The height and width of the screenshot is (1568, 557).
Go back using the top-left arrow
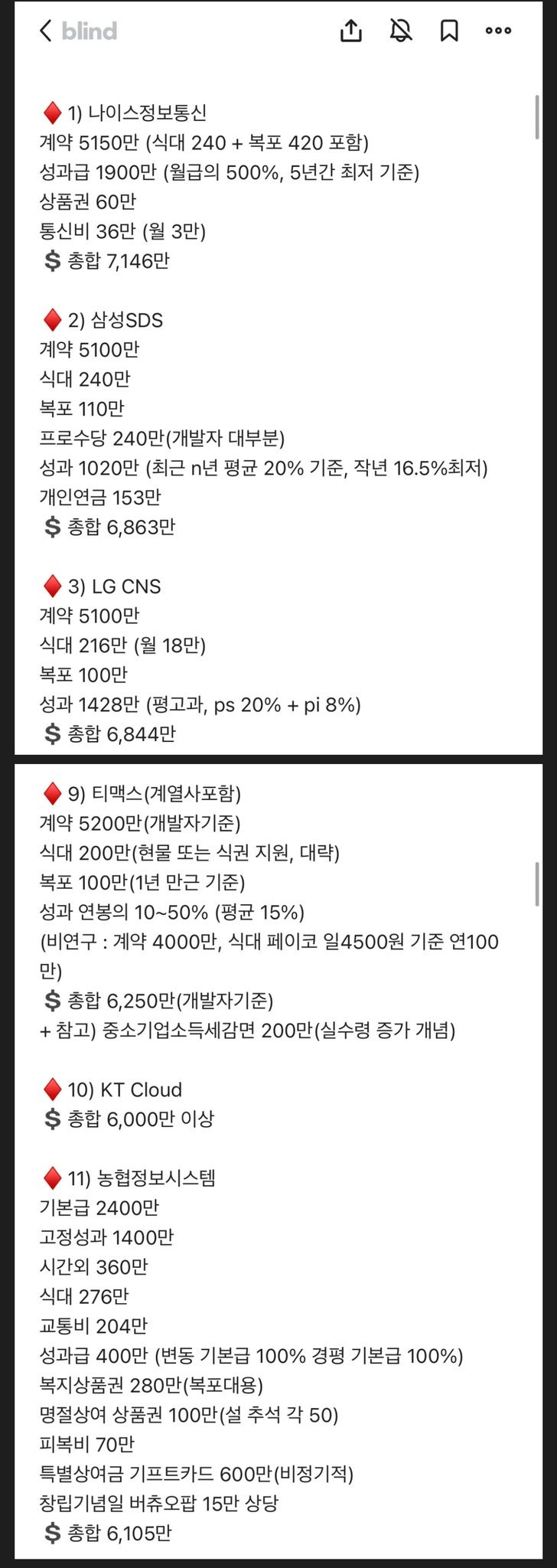coord(46,31)
